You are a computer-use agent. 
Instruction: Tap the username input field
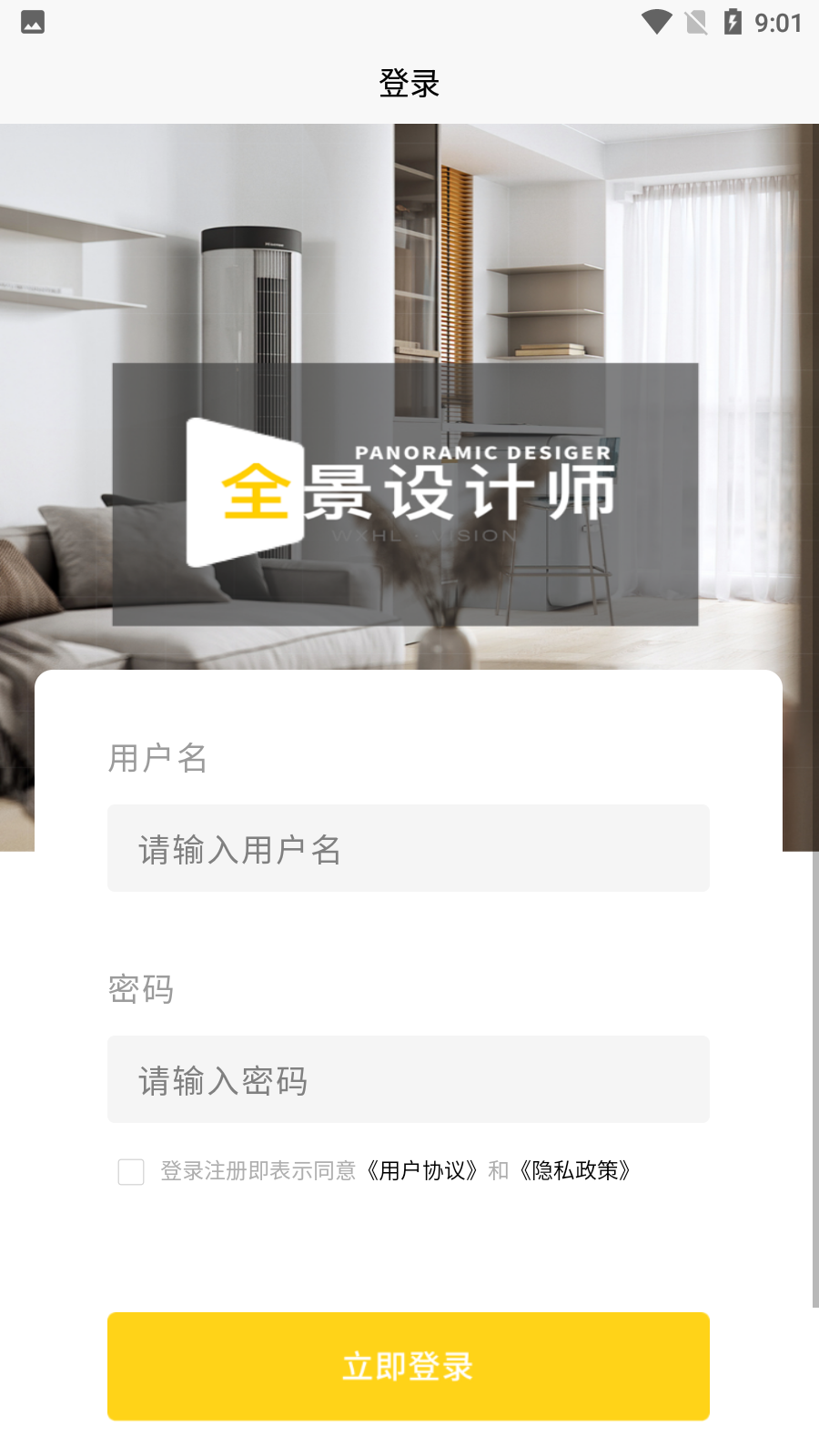[x=409, y=848]
